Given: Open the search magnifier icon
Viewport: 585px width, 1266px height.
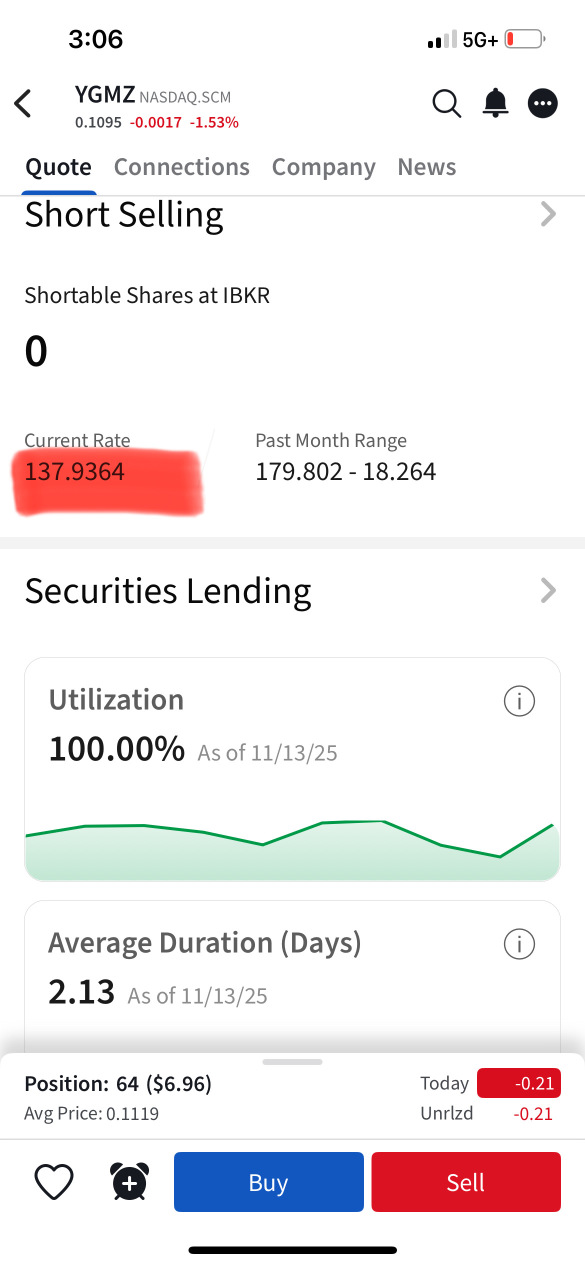Looking at the screenshot, I should pos(447,102).
